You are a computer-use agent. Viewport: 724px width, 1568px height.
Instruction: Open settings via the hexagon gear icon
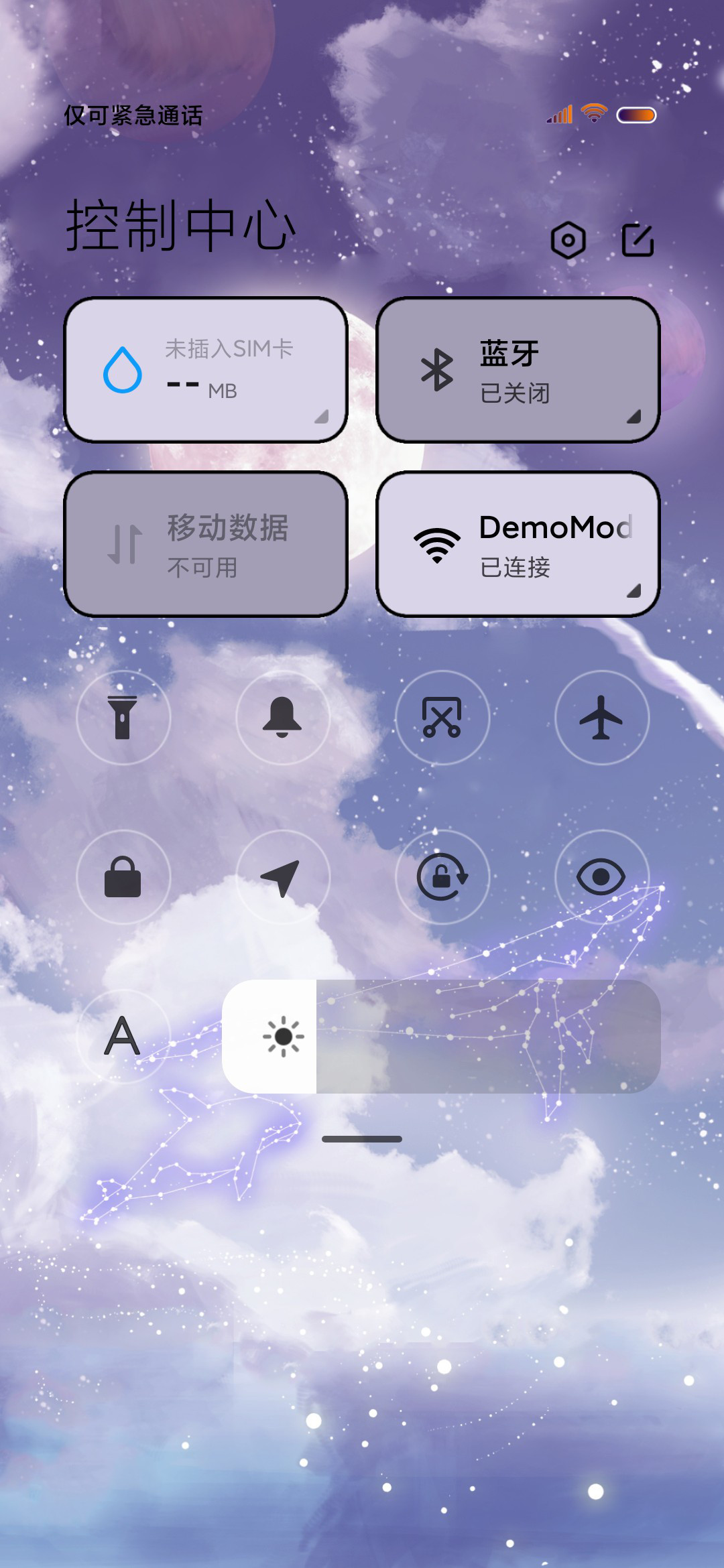[x=568, y=240]
